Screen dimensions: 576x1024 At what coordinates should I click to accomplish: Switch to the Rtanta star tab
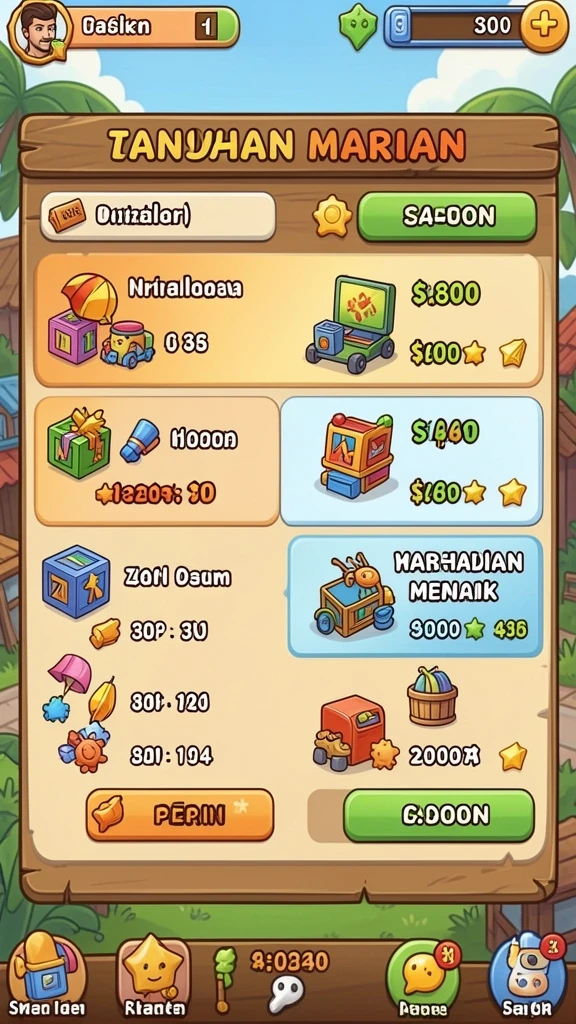(x=155, y=975)
